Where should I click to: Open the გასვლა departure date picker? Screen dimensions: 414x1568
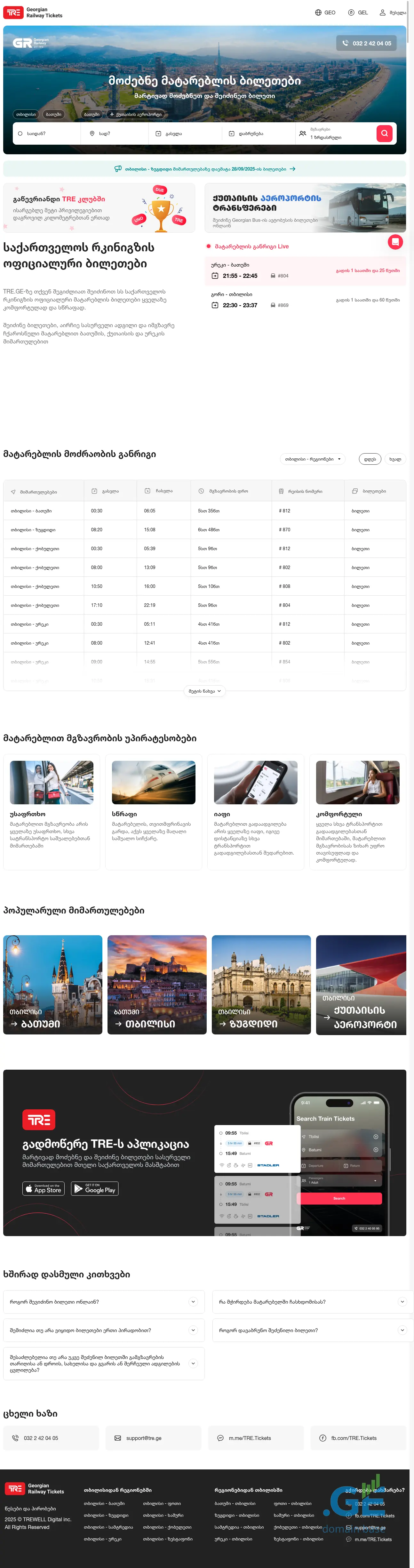(x=185, y=133)
